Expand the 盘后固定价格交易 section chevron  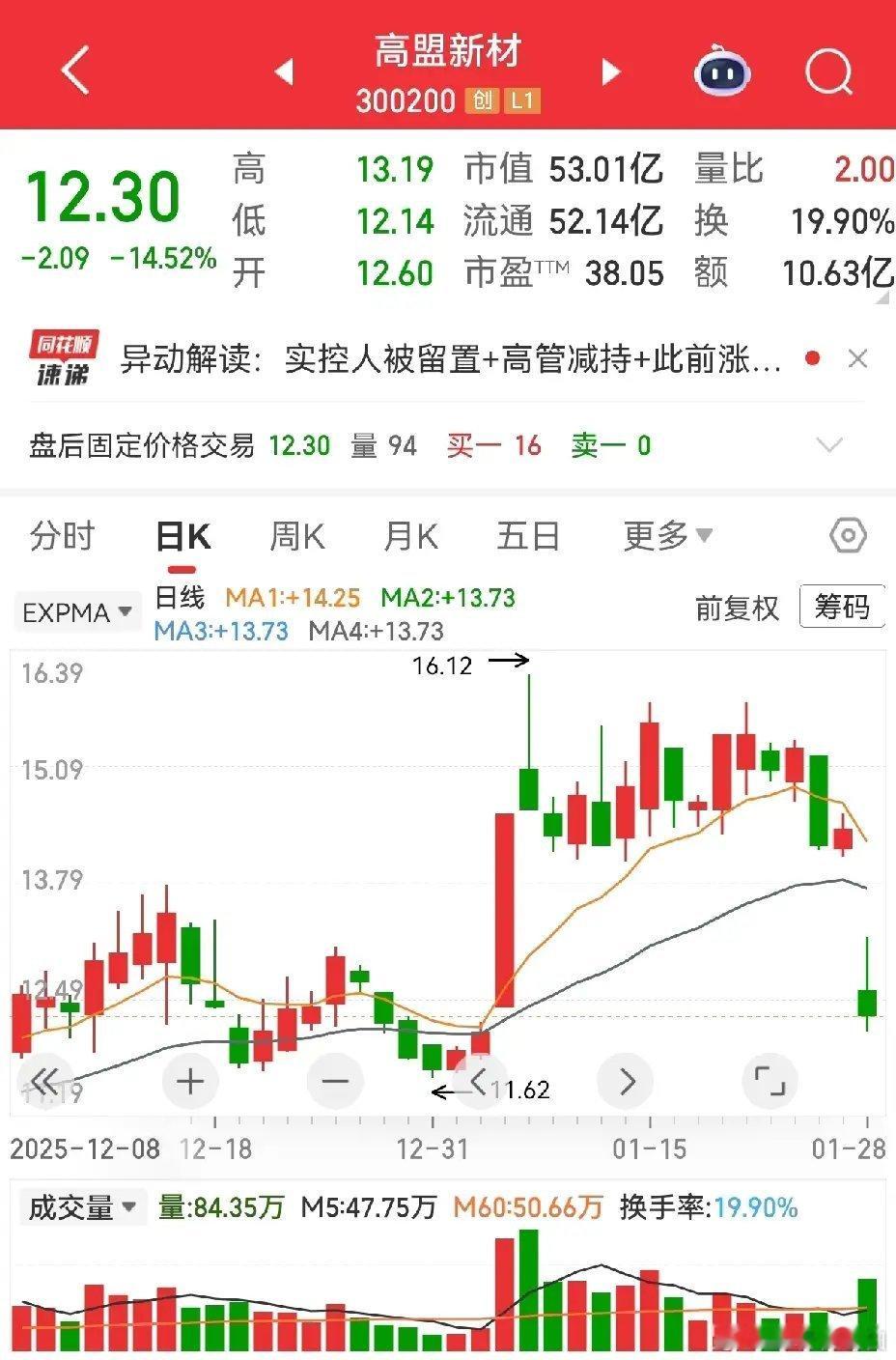[x=829, y=445]
